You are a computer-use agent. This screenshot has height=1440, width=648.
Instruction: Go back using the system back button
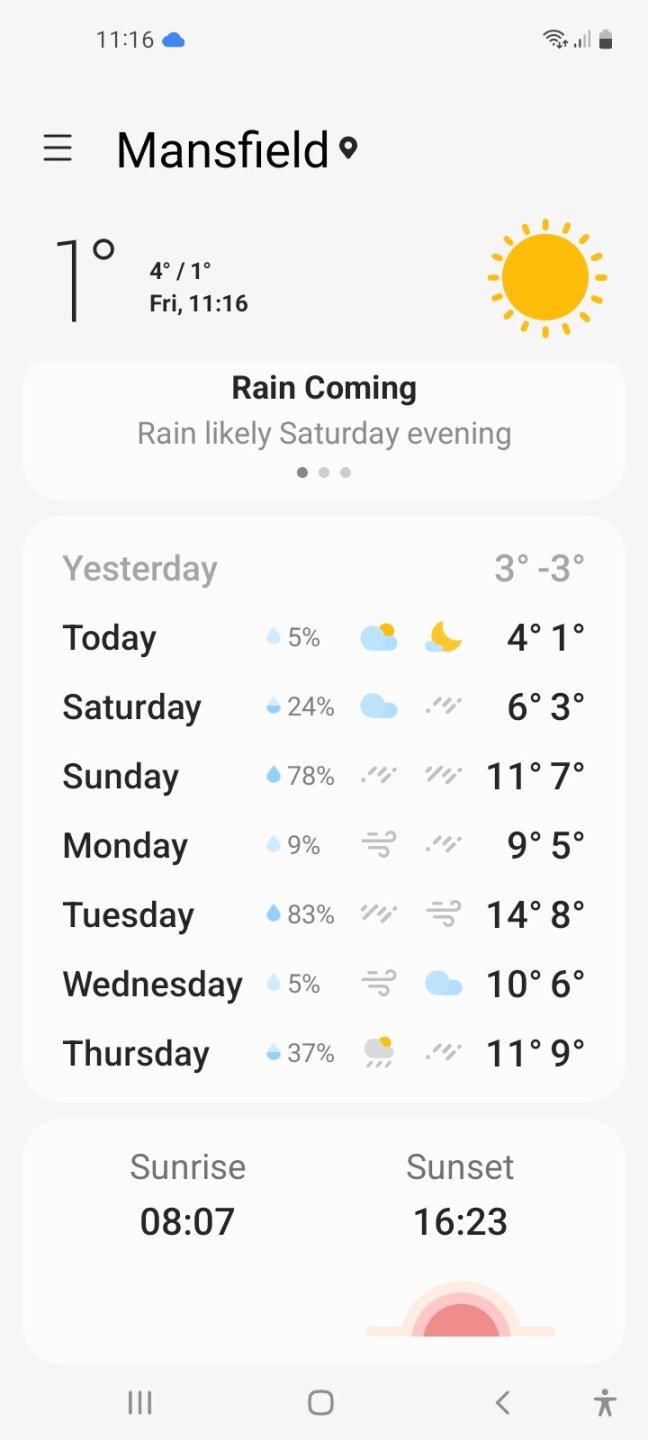(x=502, y=1403)
